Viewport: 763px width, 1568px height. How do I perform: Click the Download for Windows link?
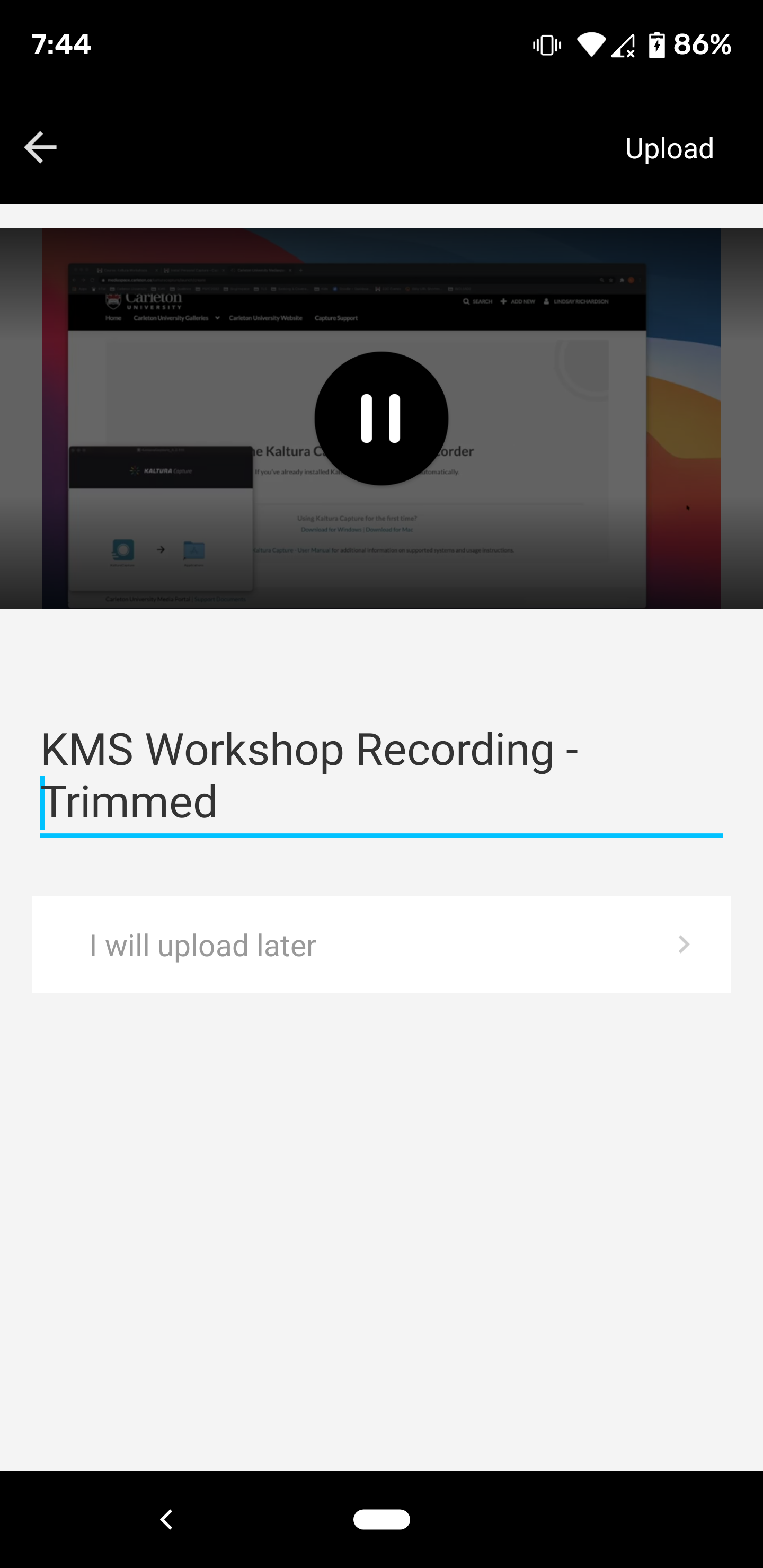[x=331, y=530]
